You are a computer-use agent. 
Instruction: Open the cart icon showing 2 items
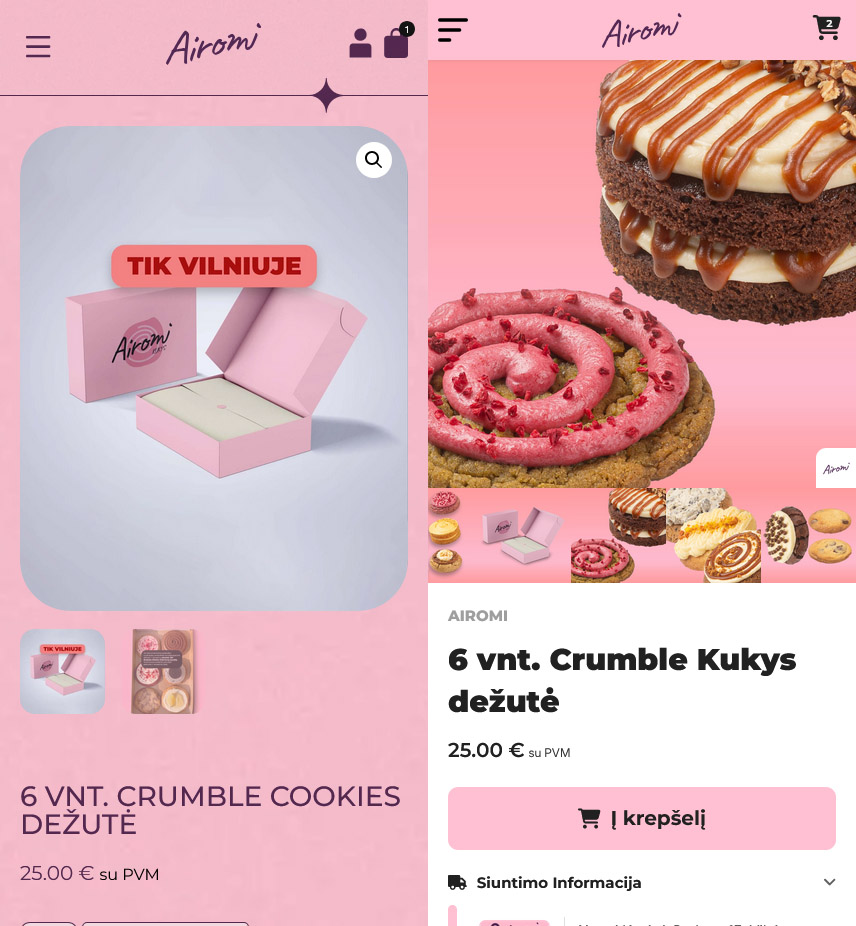pyautogui.click(x=826, y=27)
